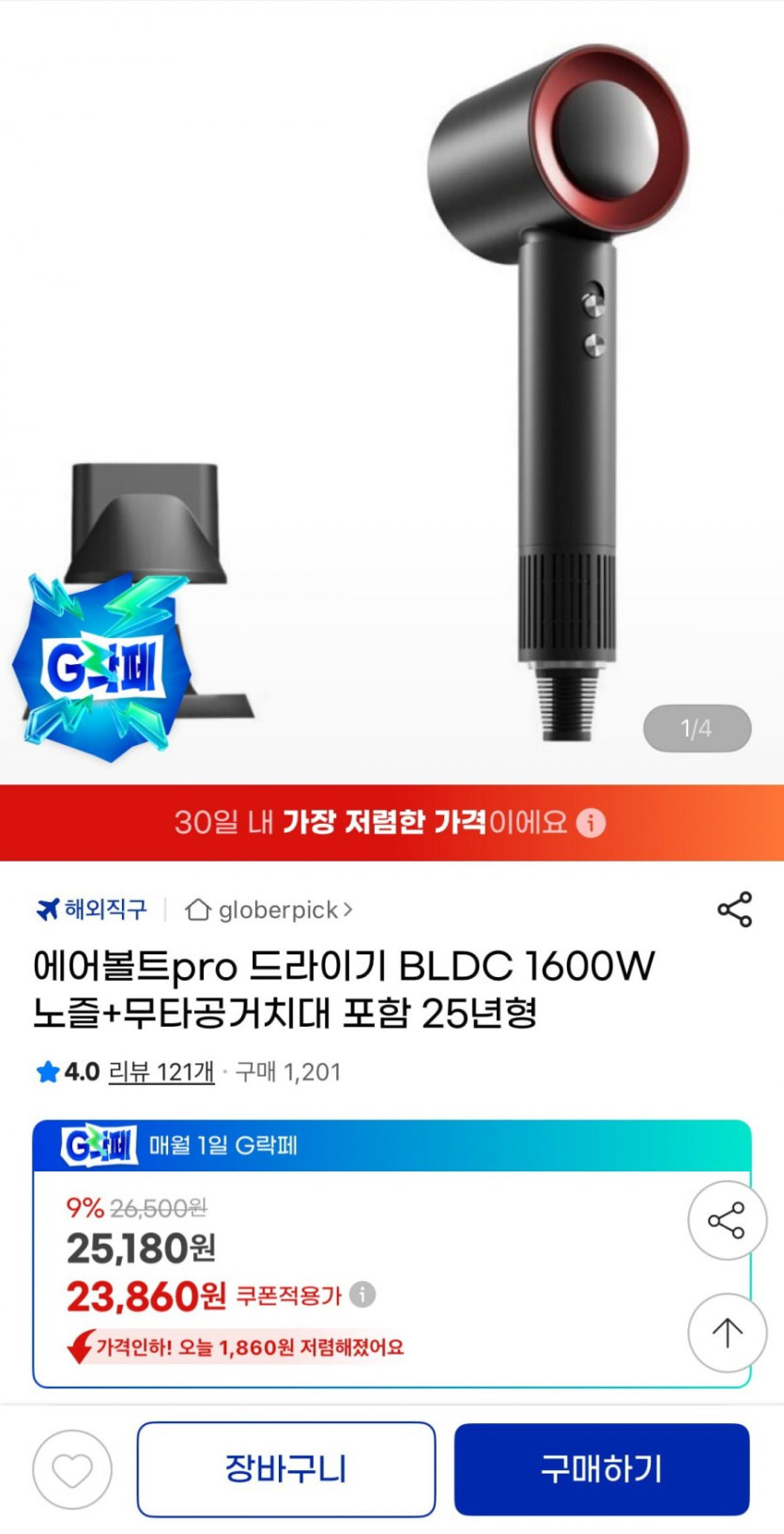Show info on 30일 내 lowest price banner
Image resolution: width=784 pixels, height=1534 pixels.
[591, 824]
